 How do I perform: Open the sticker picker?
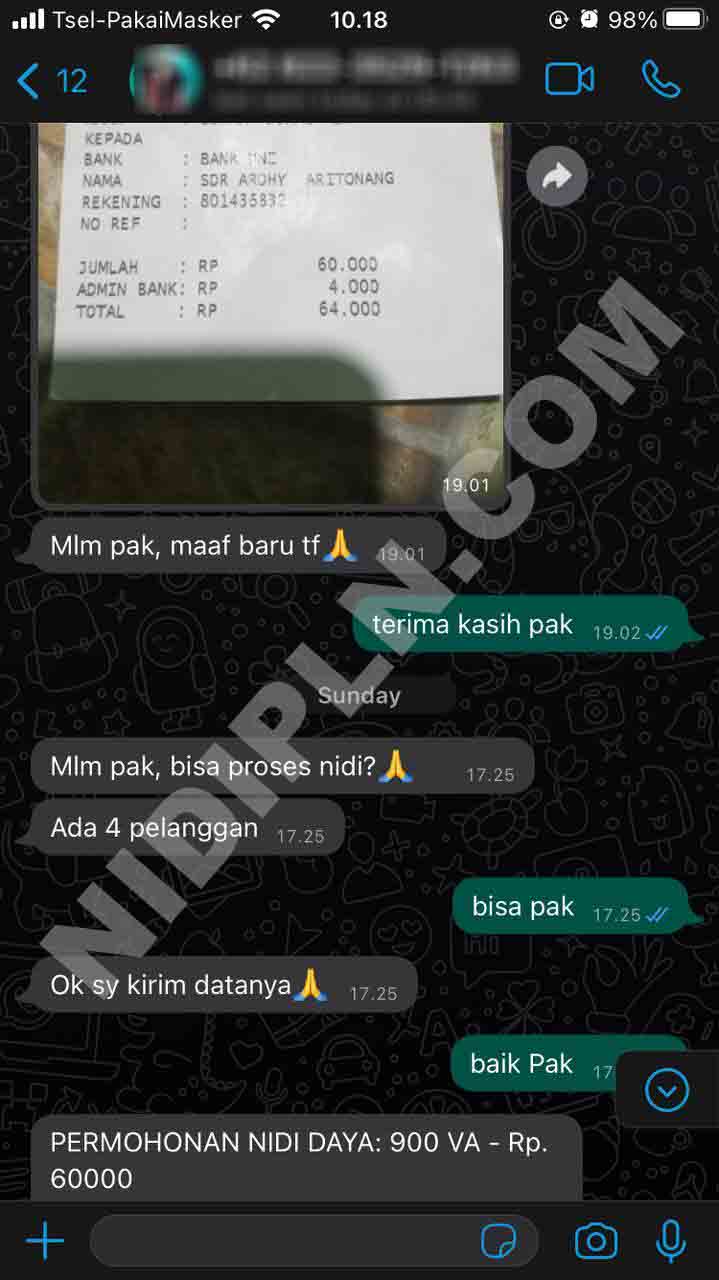click(499, 1242)
